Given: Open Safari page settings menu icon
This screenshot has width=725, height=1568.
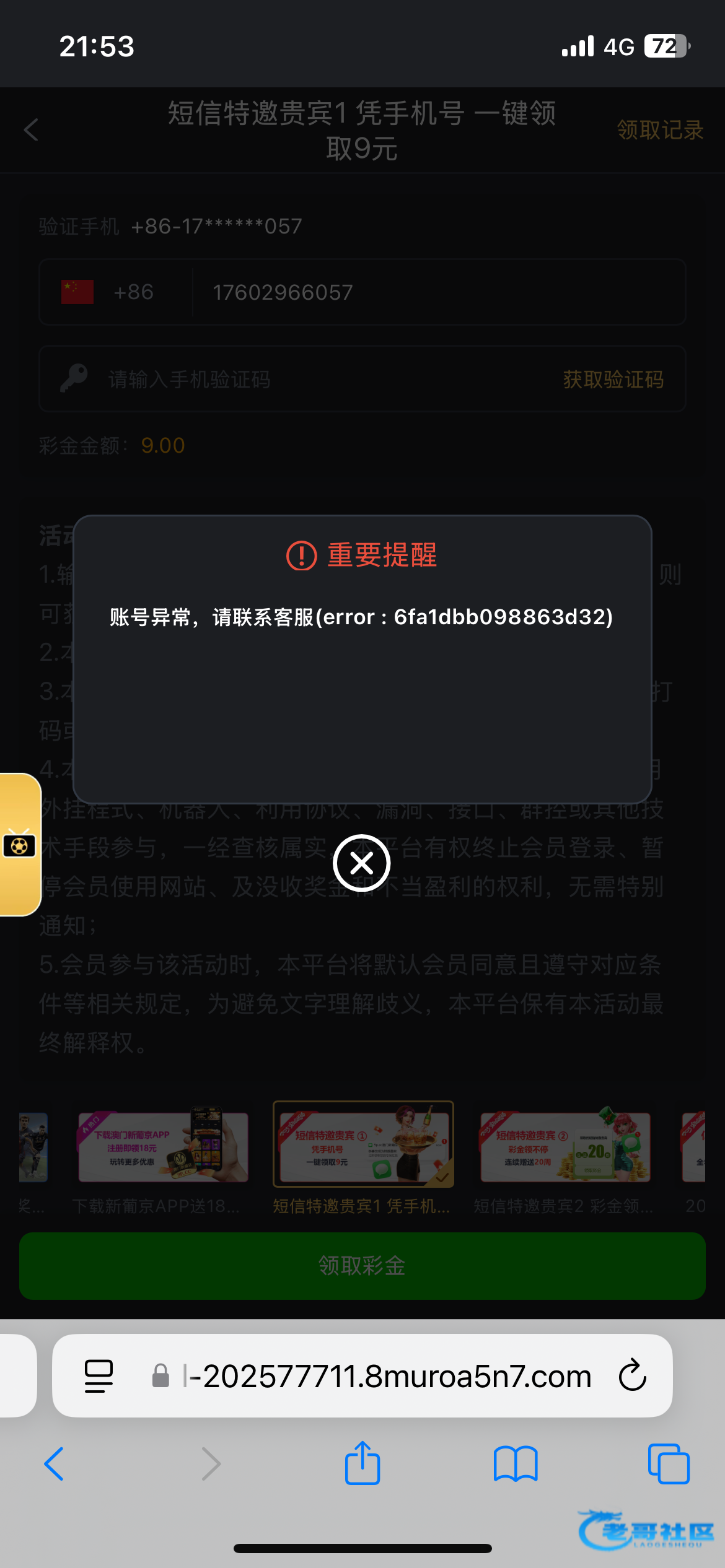Looking at the screenshot, I should coord(99,1376).
